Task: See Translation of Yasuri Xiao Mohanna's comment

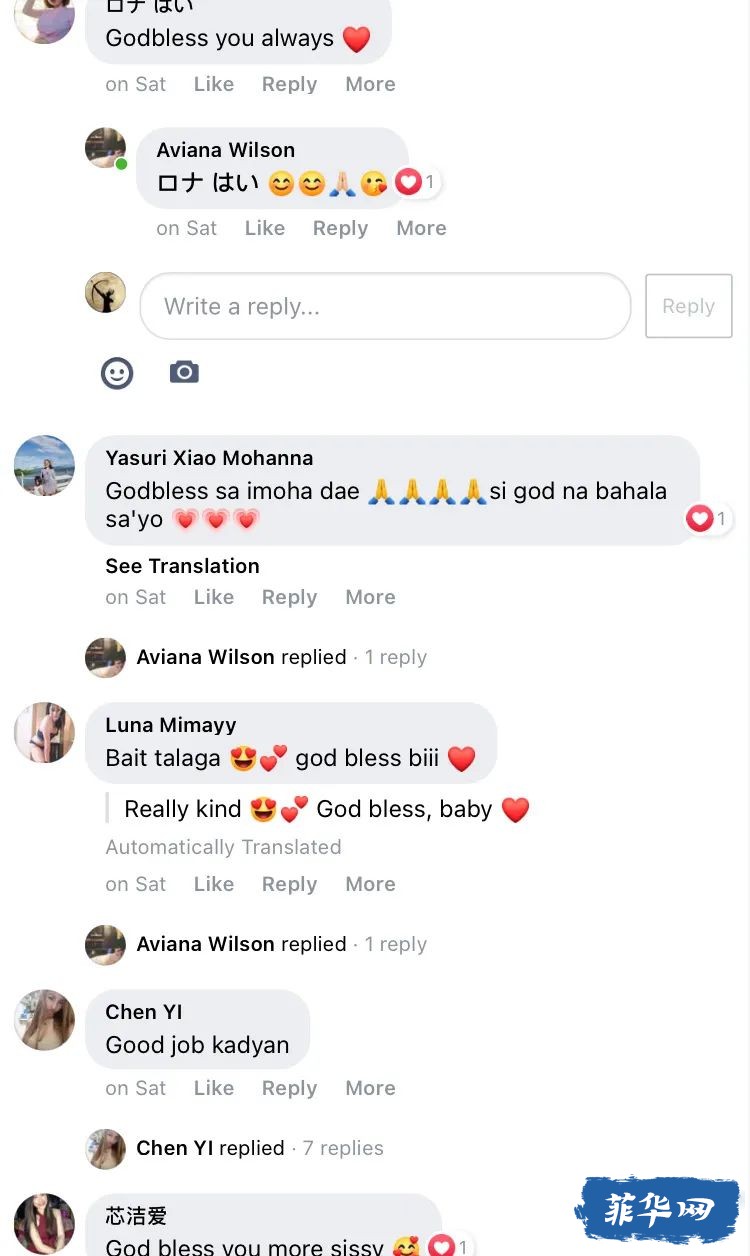Action: 182,566
